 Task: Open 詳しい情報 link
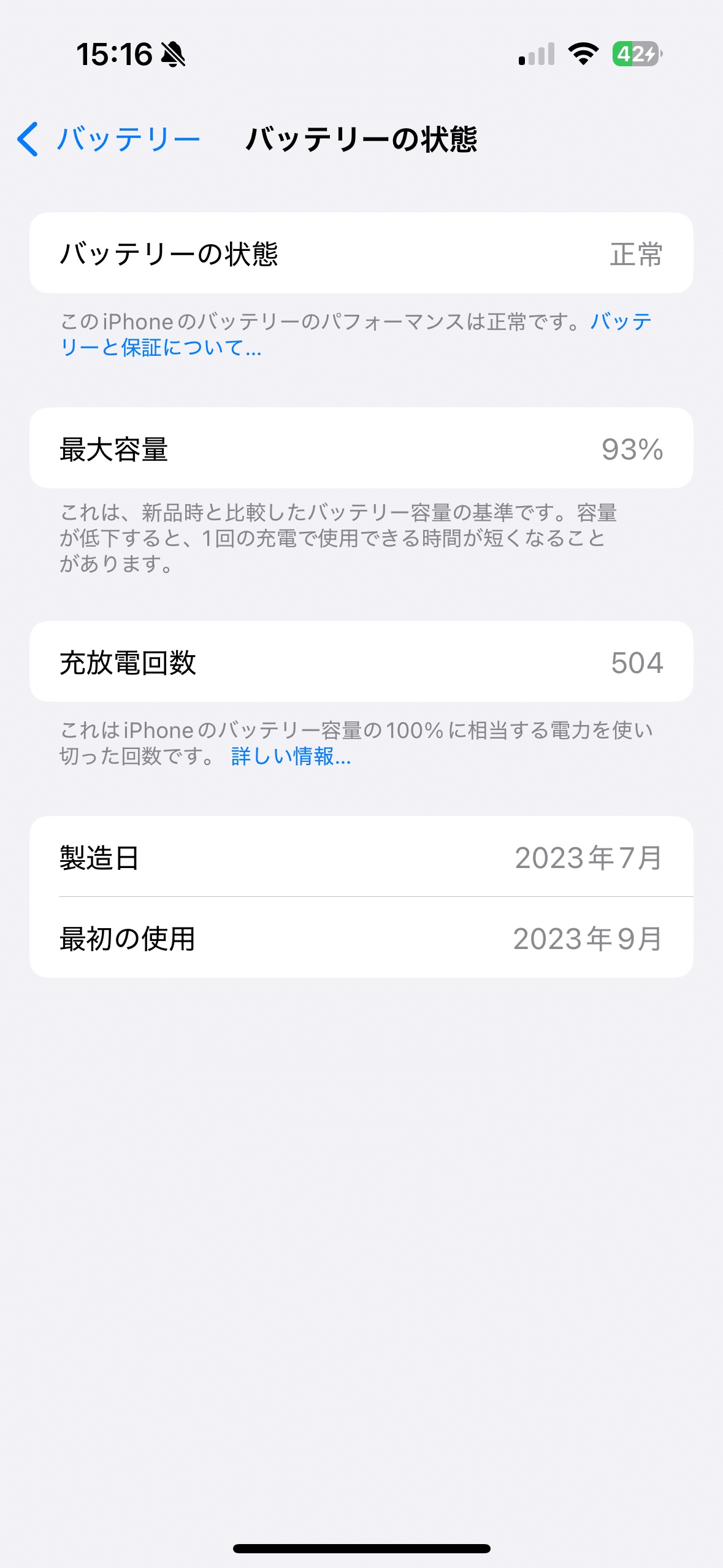tap(291, 757)
